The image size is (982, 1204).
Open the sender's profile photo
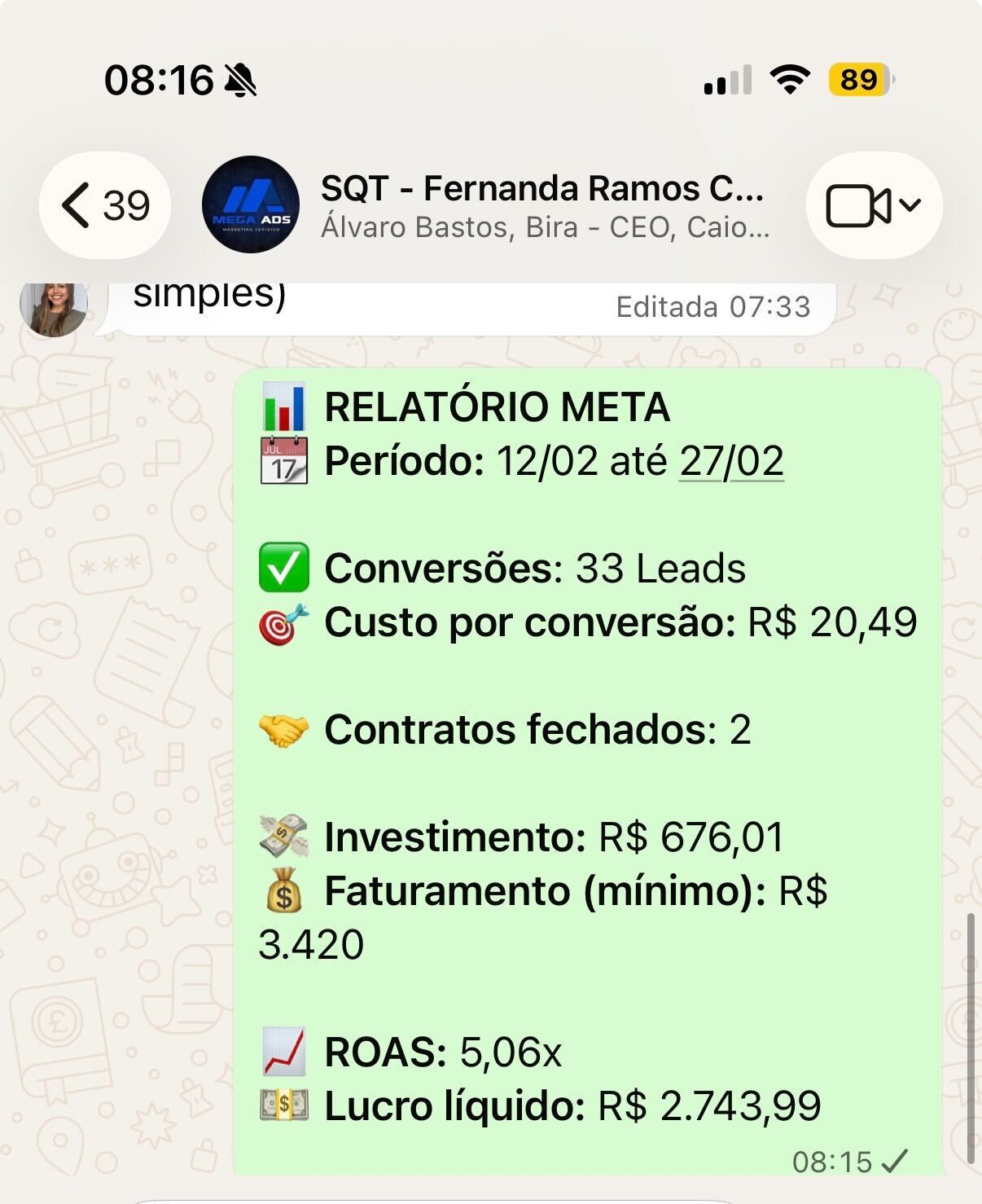(54, 309)
